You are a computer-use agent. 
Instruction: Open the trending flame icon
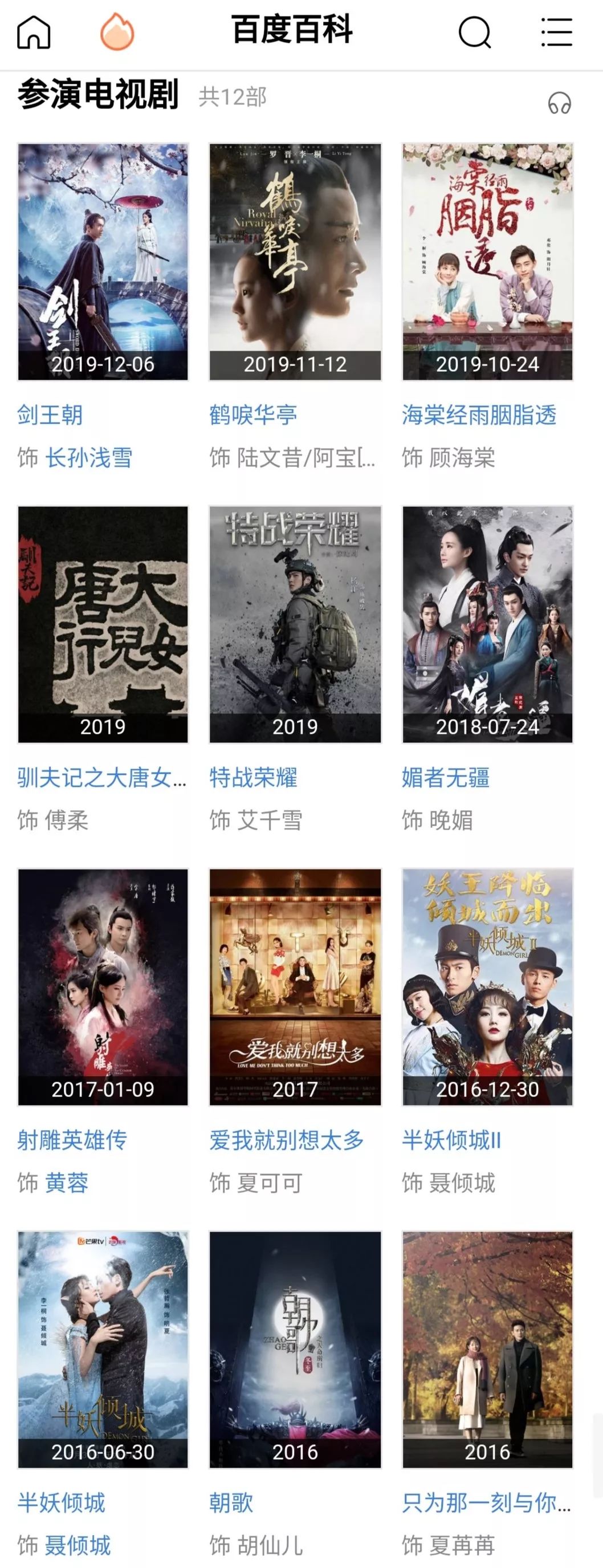[117, 32]
